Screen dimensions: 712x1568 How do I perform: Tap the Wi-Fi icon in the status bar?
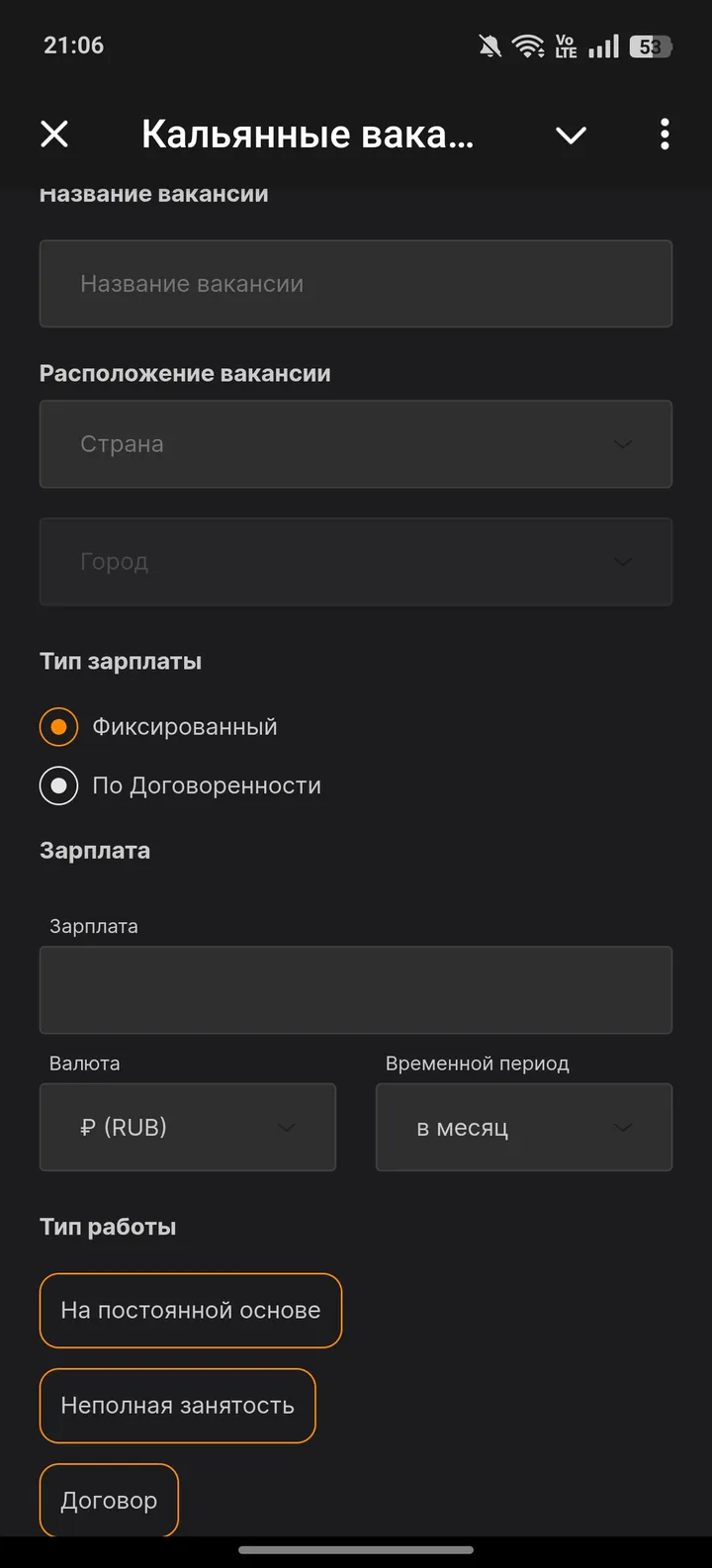(527, 45)
